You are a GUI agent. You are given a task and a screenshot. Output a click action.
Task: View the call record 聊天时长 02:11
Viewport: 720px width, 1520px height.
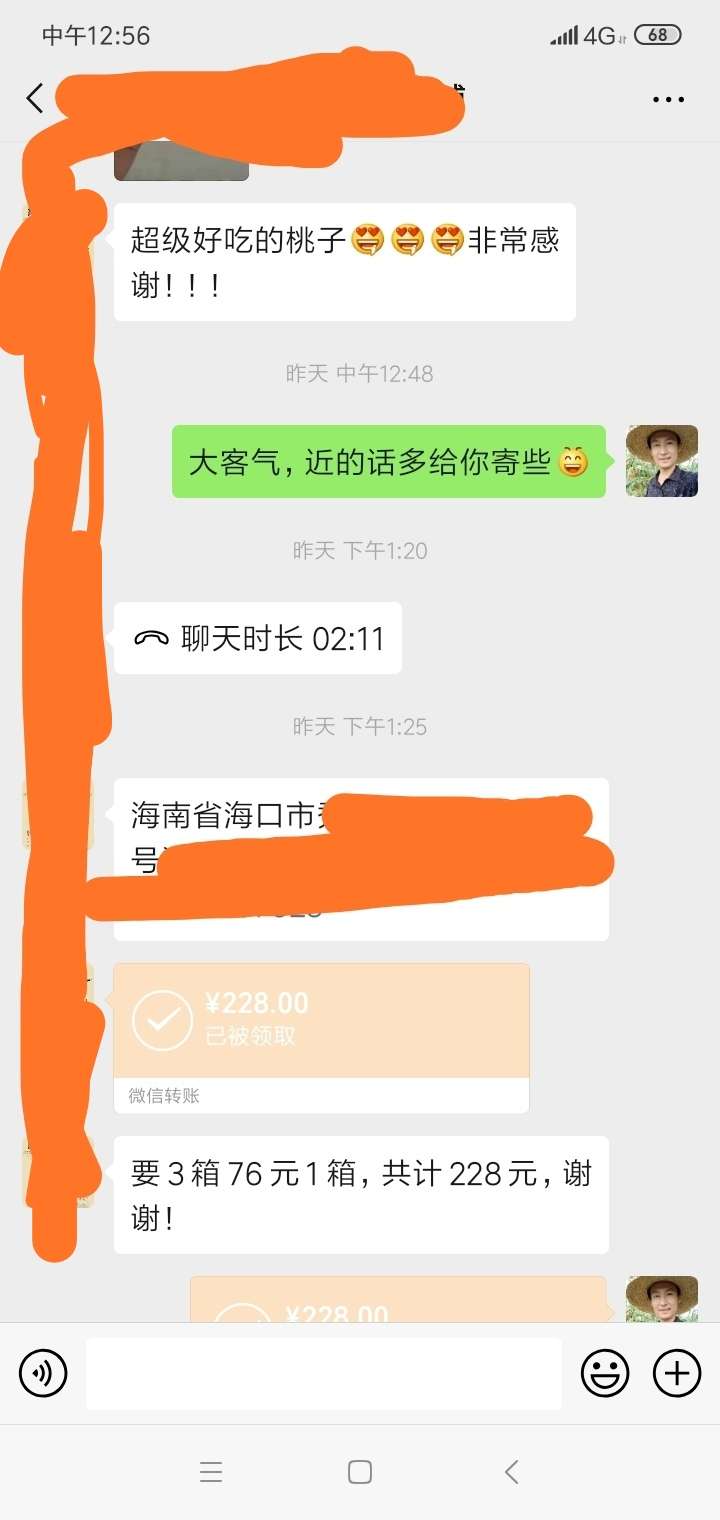tap(258, 638)
